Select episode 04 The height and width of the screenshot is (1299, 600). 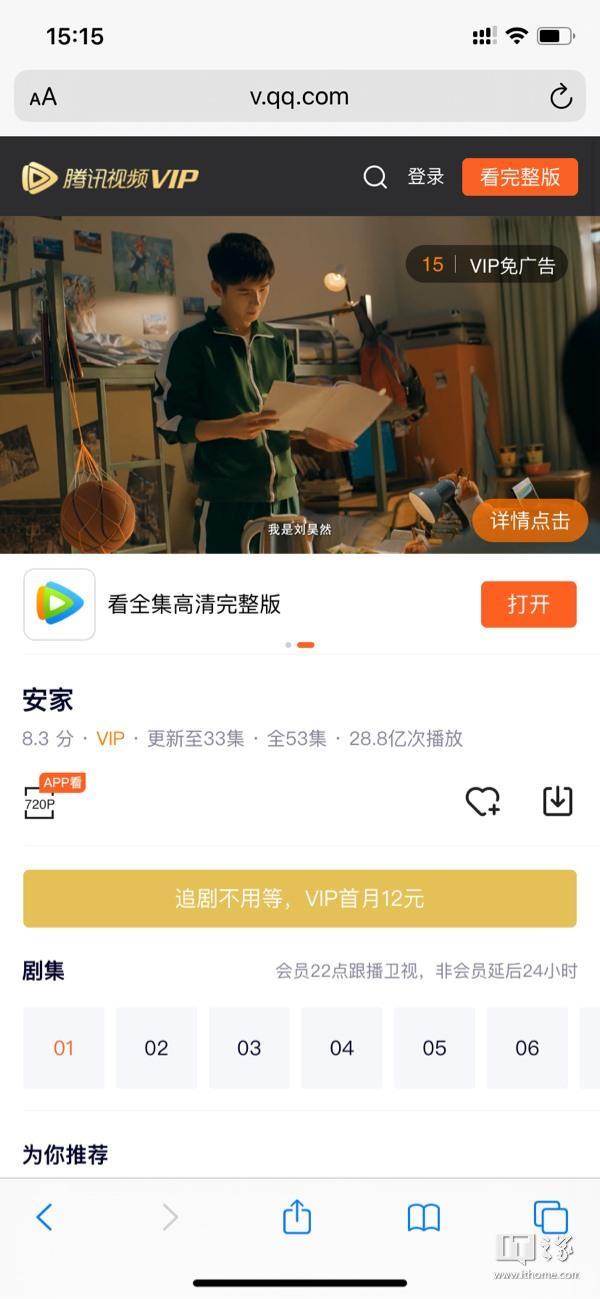click(x=342, y=1048)
